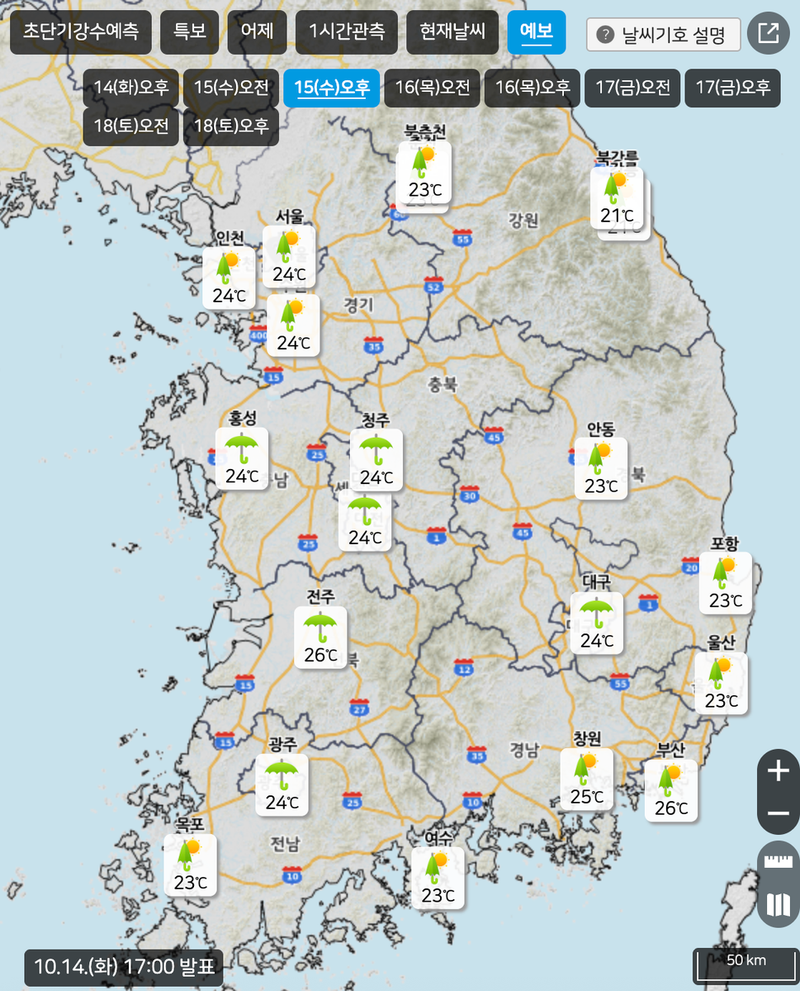Switch to the 초단기강수예측 tab
This screenshot has width=800, height=991.
click(81, 32)
